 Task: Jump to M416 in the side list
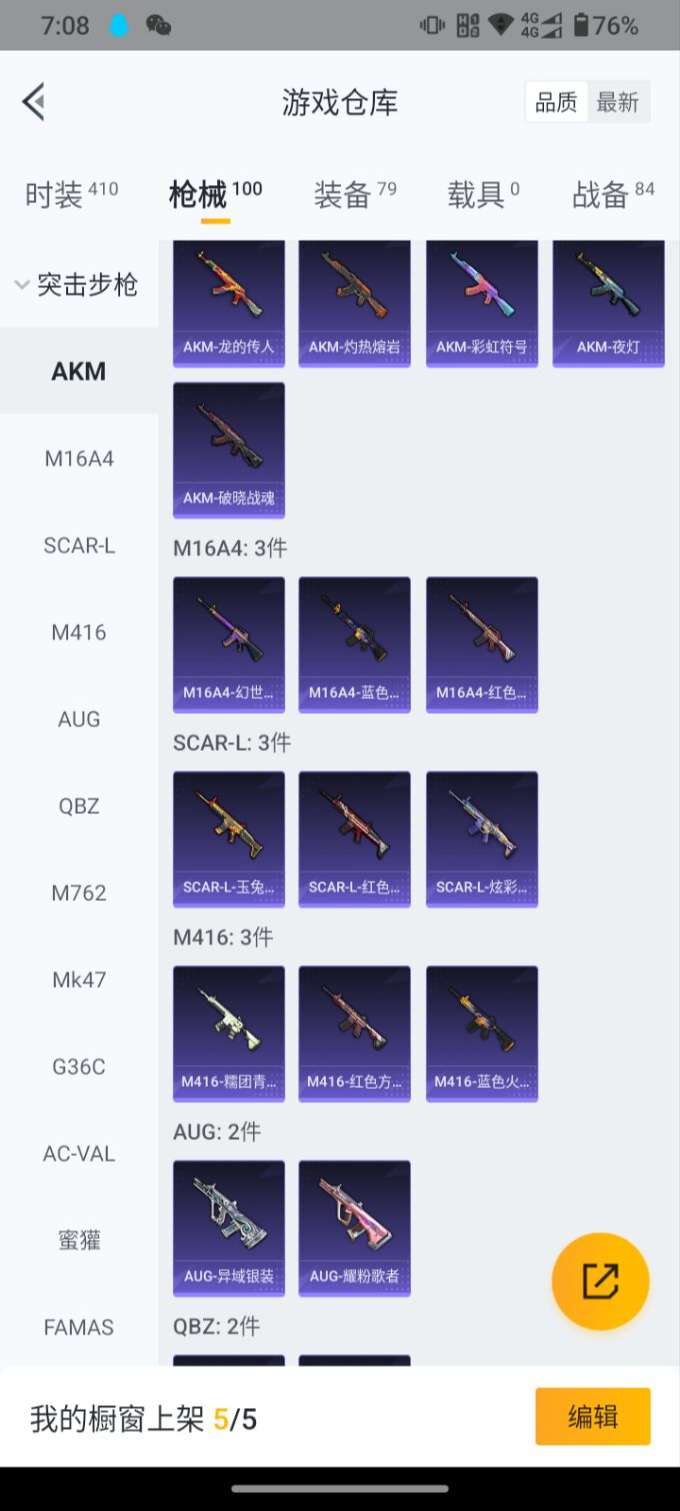pyautogui.click(x=79, y=633)
